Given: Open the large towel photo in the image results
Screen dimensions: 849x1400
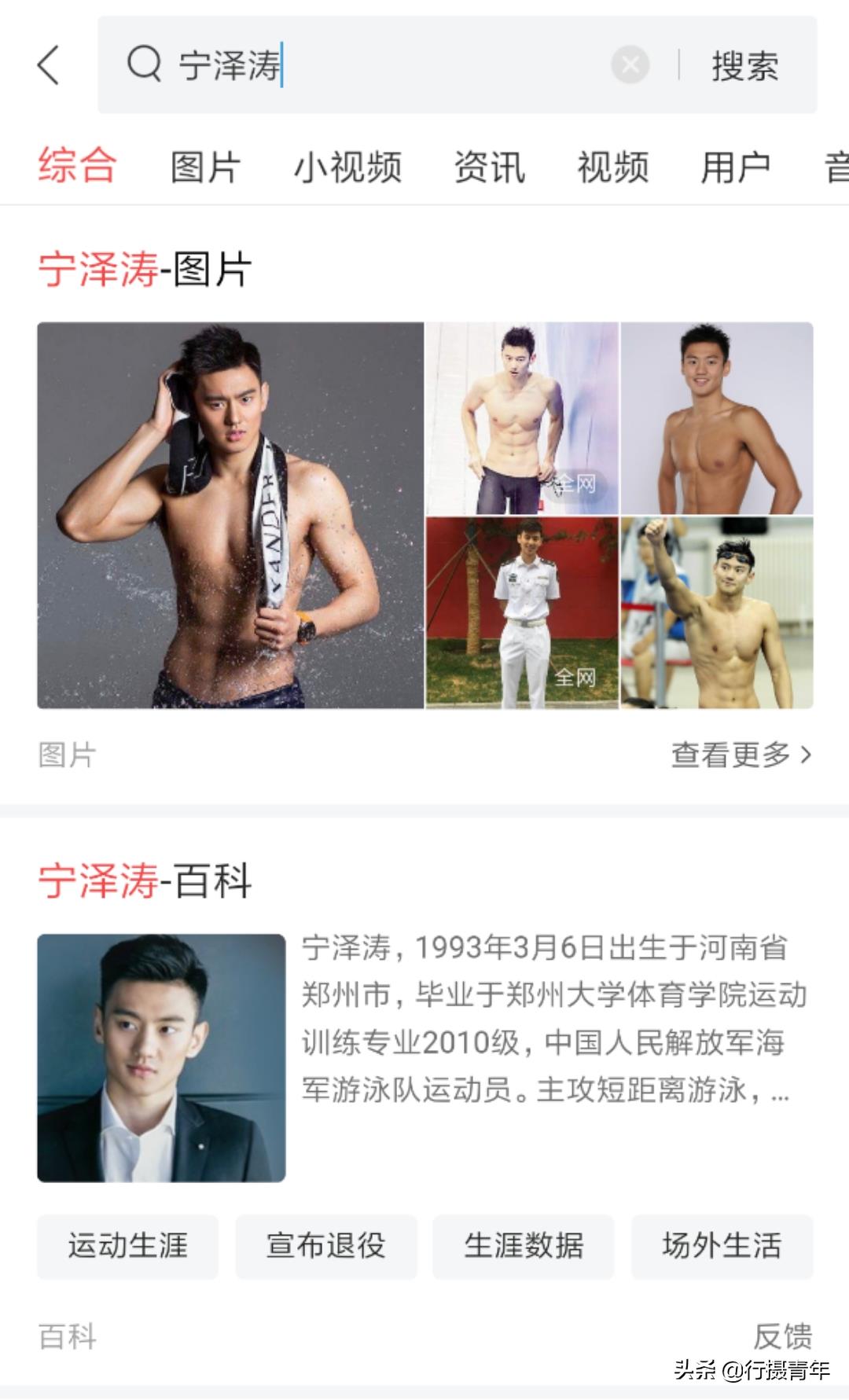Looking at the screenshot, I should [x=230, y=515].
